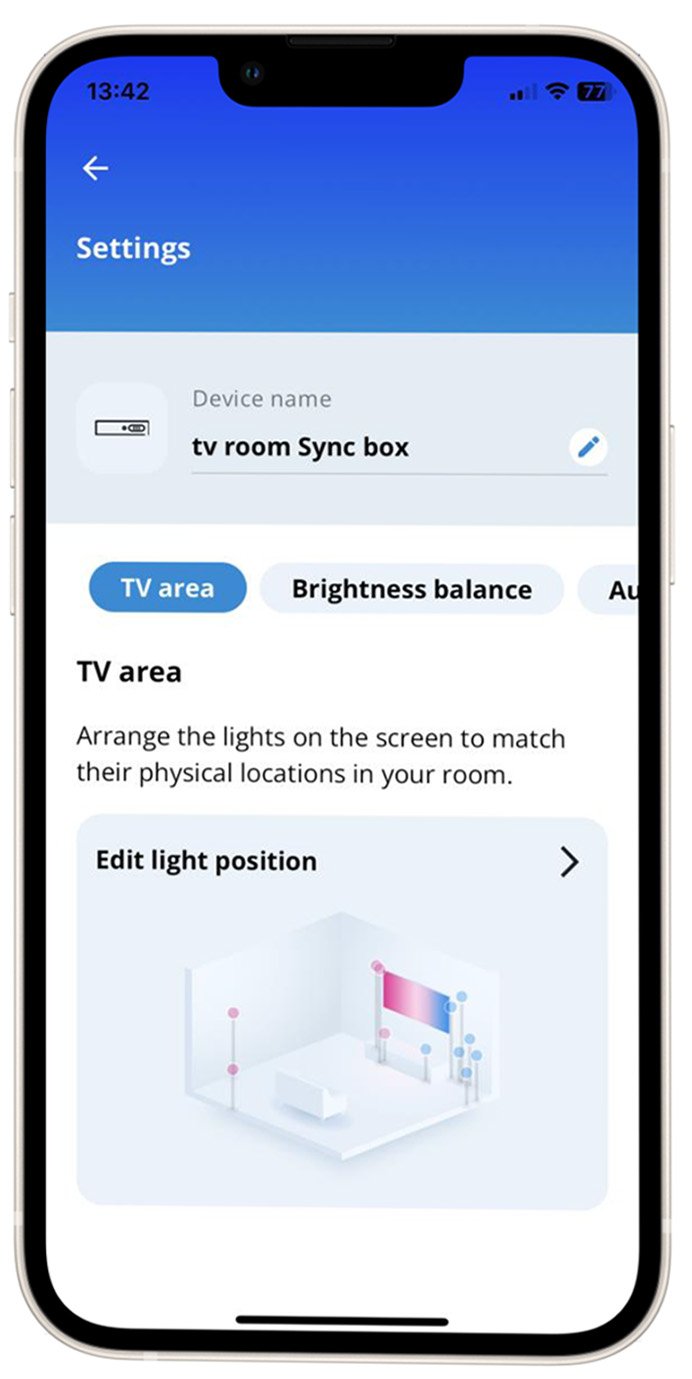Edit device name with pencil icon
This screenshot has width=692, height=1379.
point(588,447)
